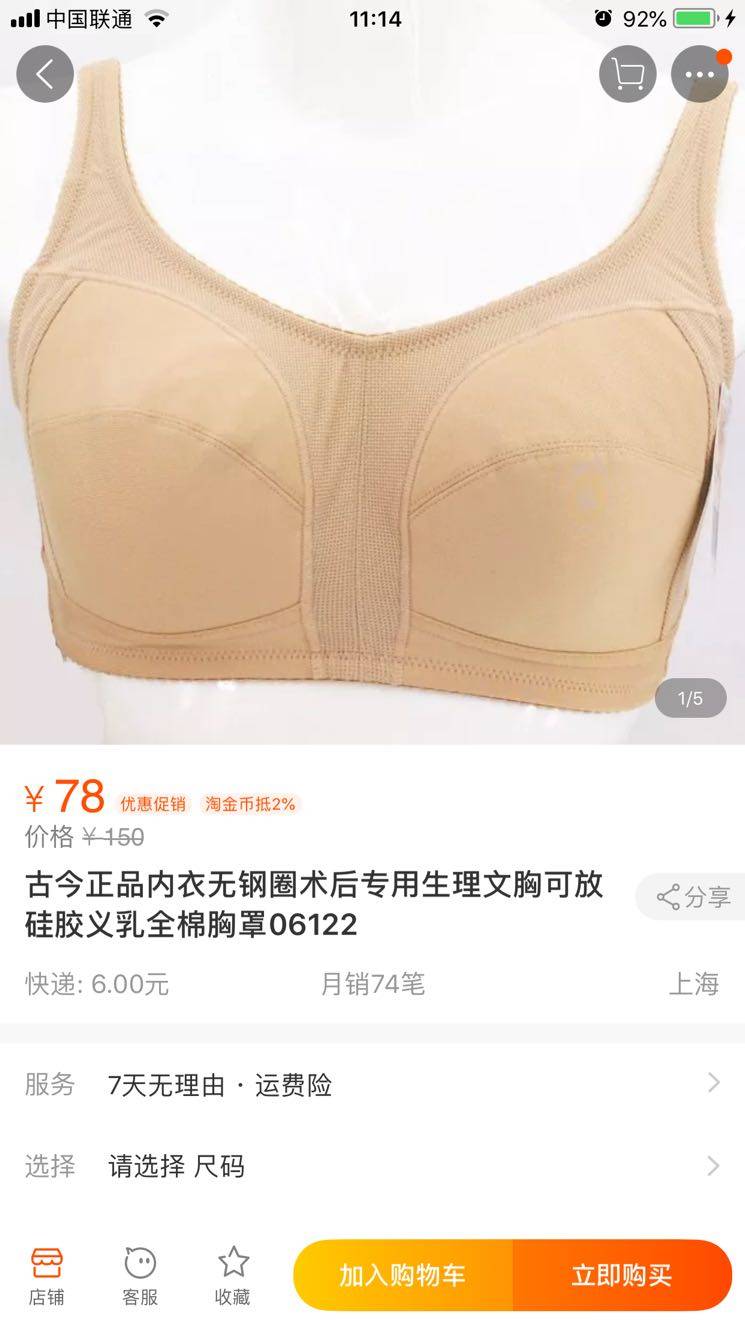745x1324 pixels.
Task: Tap 立即购买 buy now
Action: coord(622,1275)
